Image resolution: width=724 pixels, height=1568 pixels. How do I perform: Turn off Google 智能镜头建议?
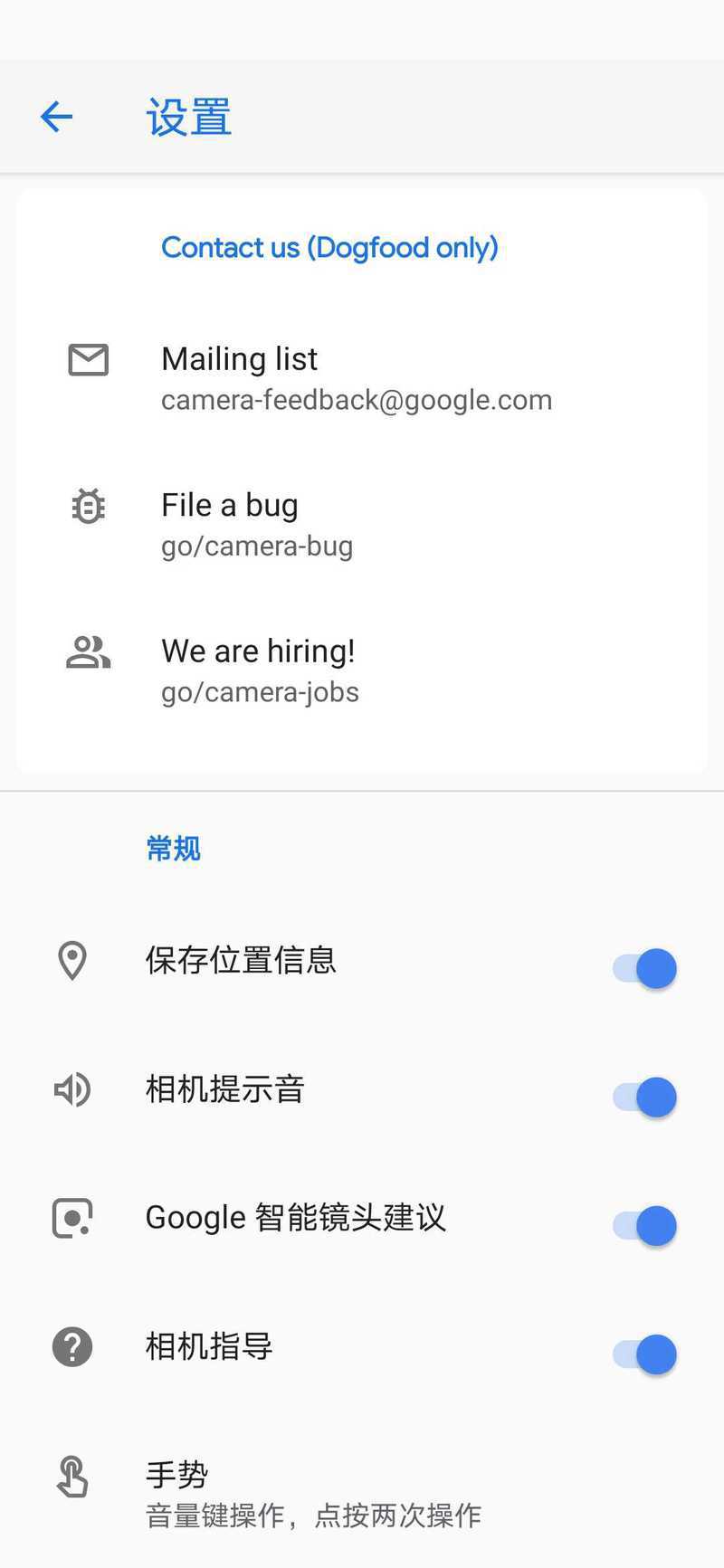coord(645,1226)
